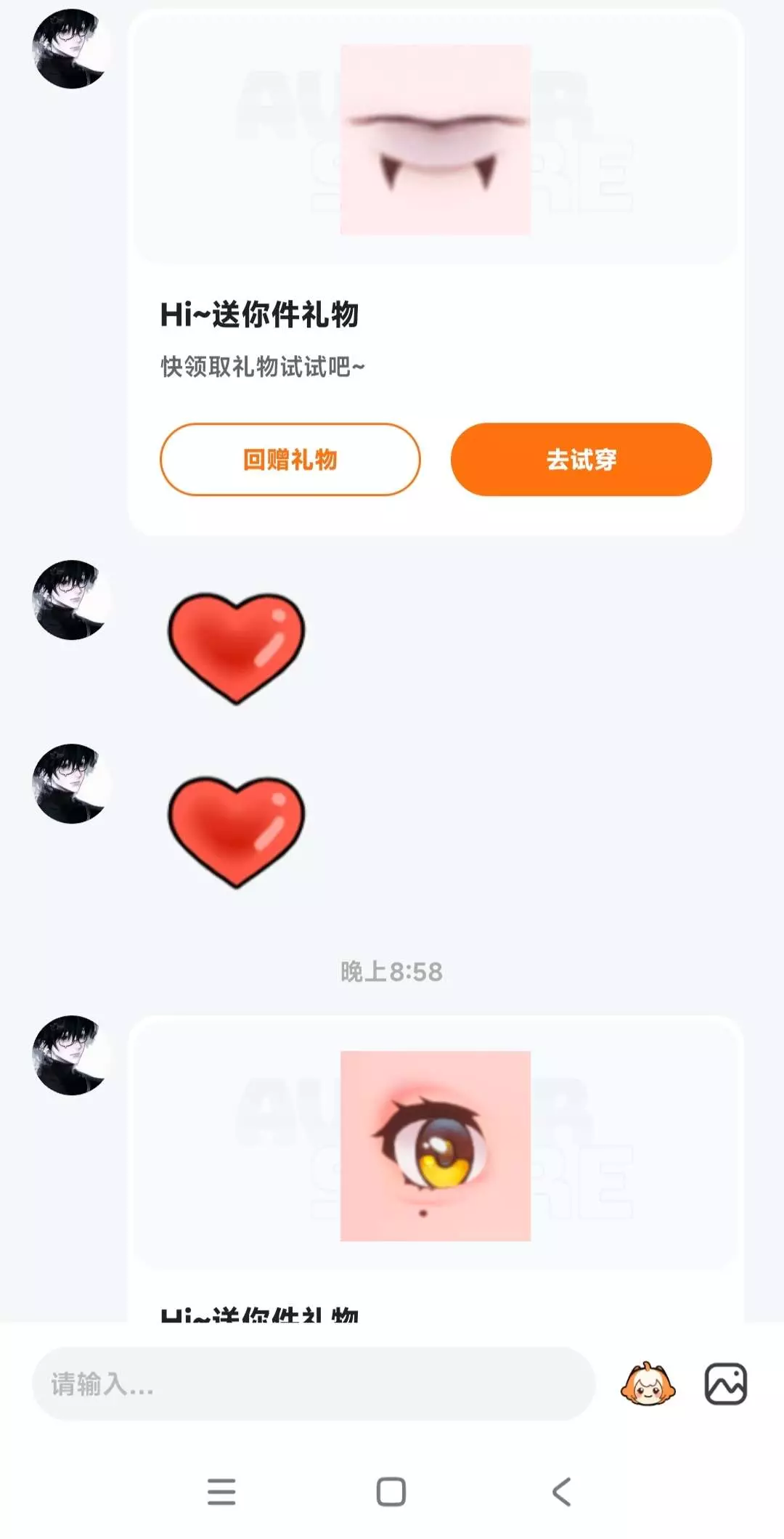Open the image attachment picker

tap(726, 1384)
